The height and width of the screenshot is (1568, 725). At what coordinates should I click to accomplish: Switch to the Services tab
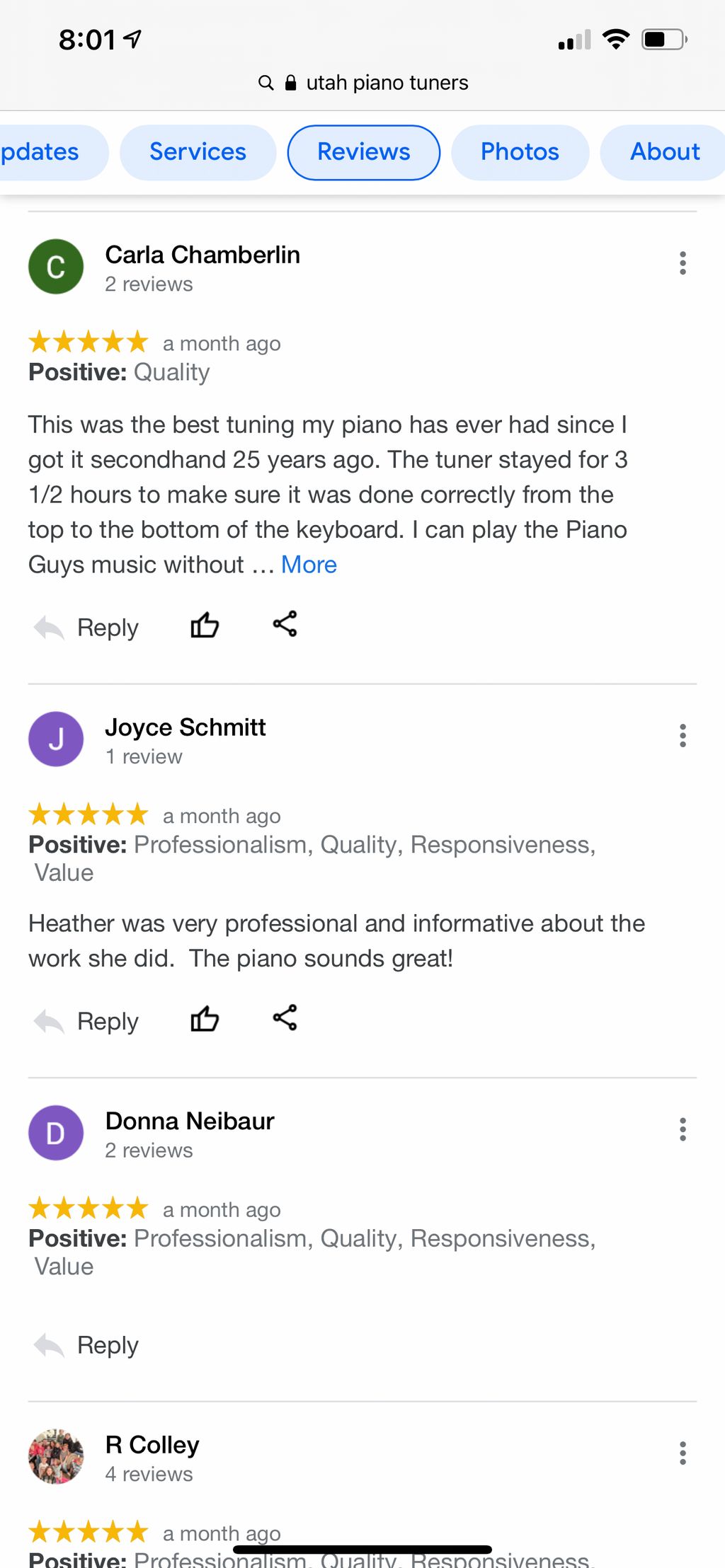198,152
